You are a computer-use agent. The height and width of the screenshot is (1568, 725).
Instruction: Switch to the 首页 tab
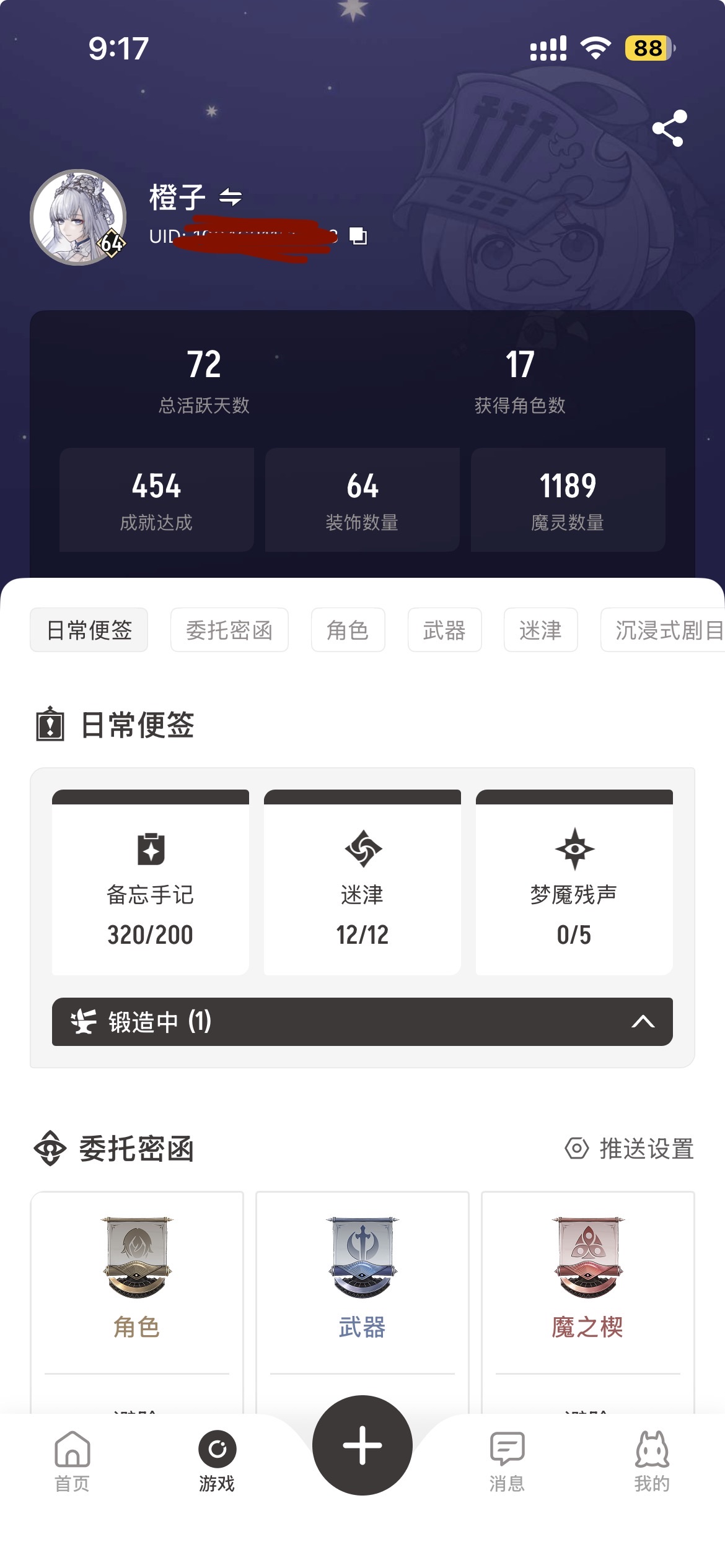coord(72,1461)
